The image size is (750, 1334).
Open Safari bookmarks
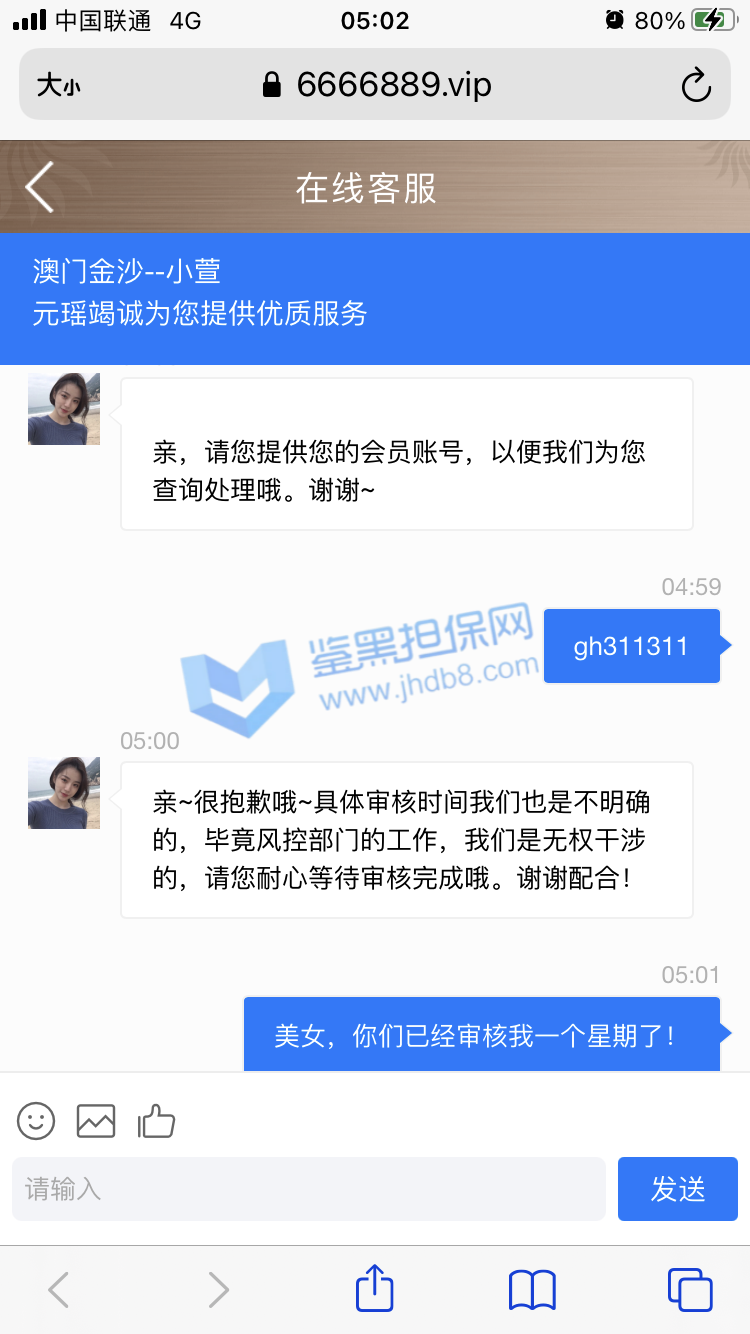(x=532, y=1290)
